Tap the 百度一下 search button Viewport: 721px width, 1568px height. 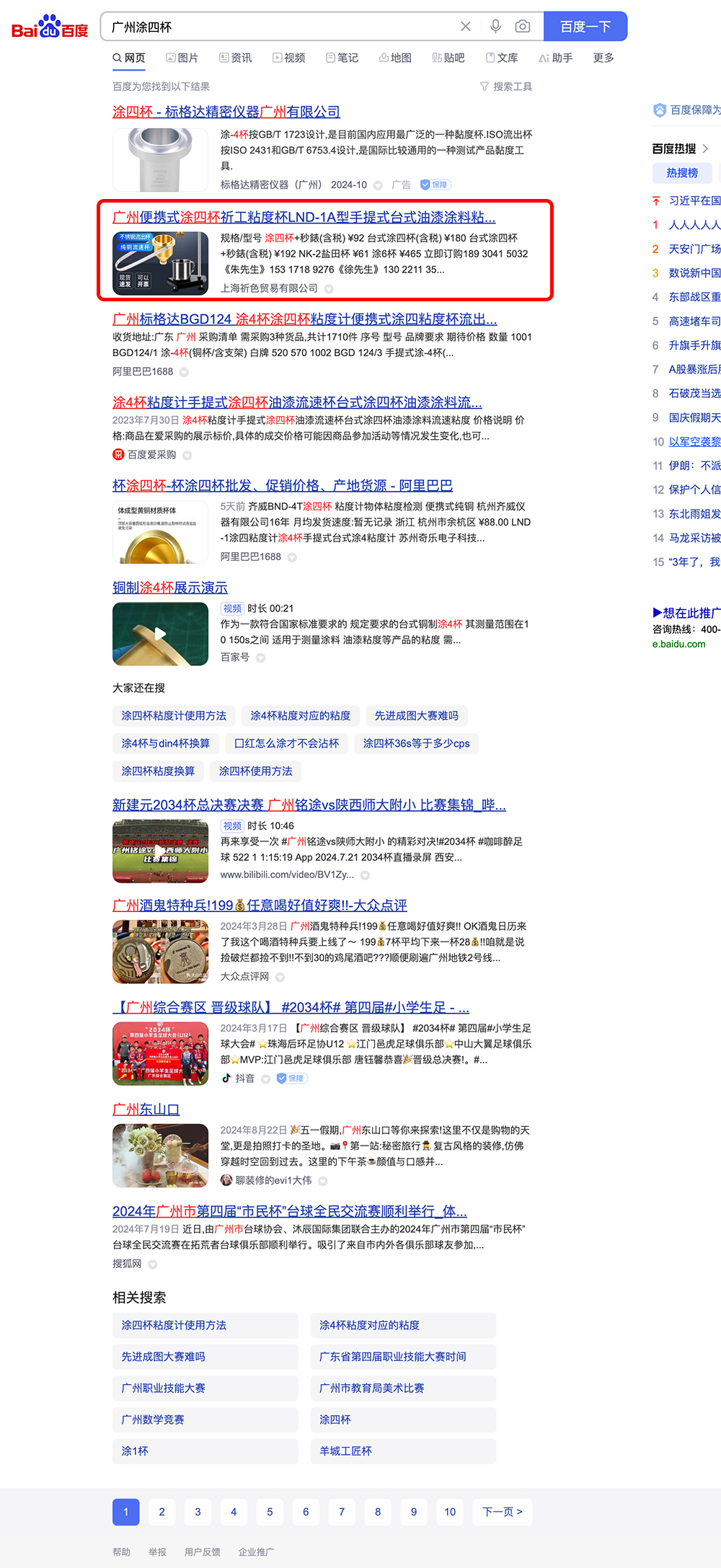pos(585,27)
